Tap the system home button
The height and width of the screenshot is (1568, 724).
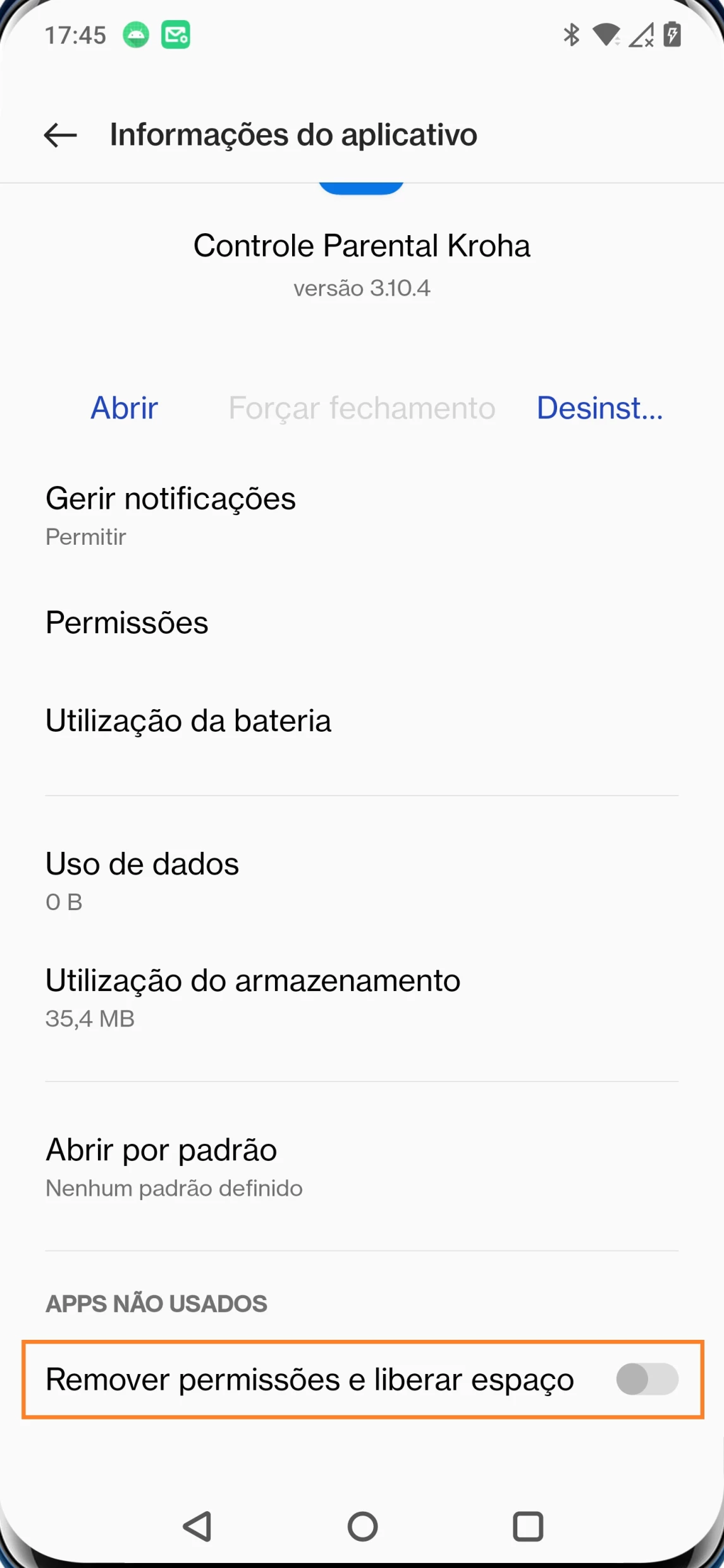(x=362, y=1527)
